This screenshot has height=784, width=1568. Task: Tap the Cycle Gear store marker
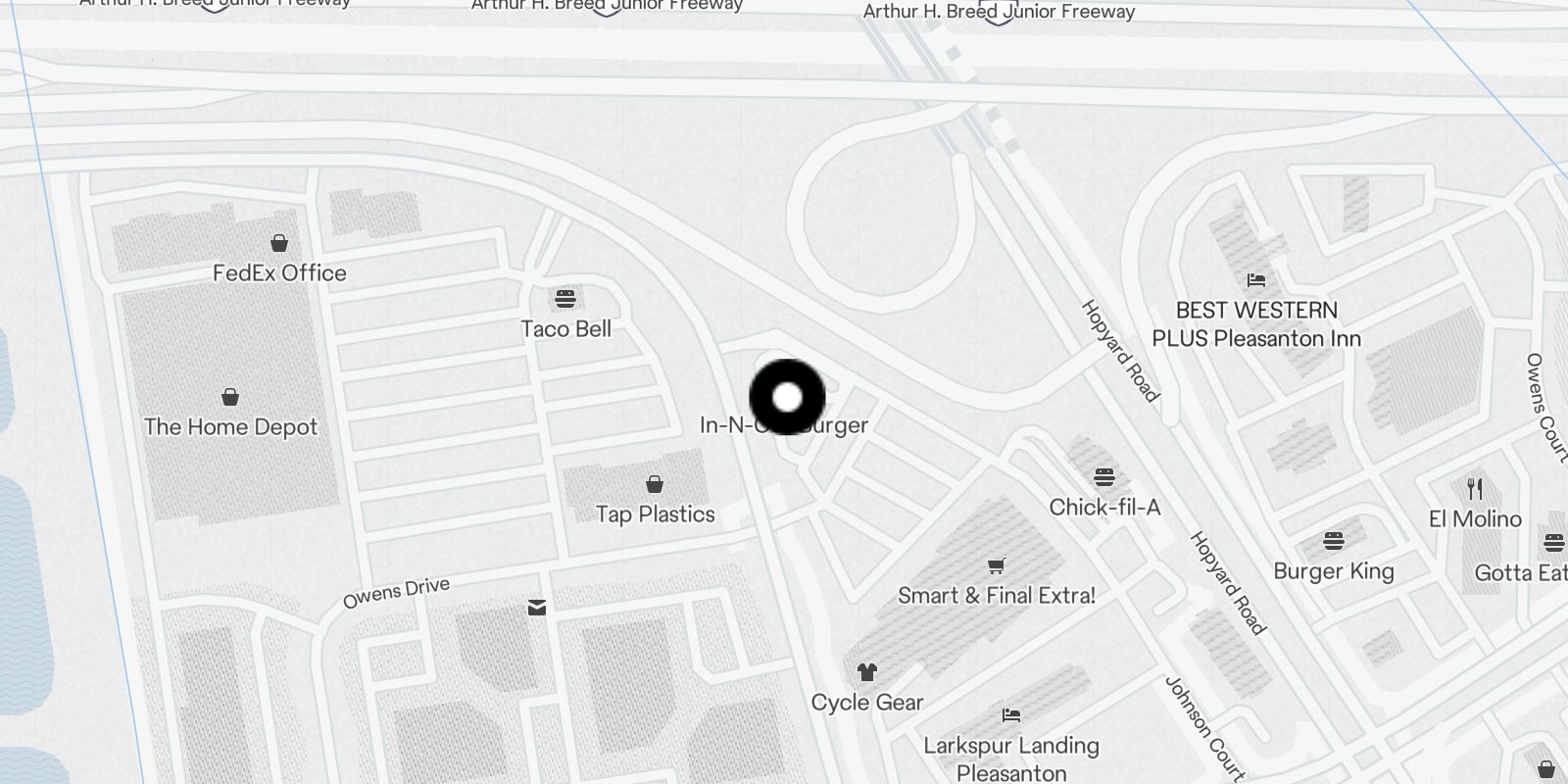[866, 672]
